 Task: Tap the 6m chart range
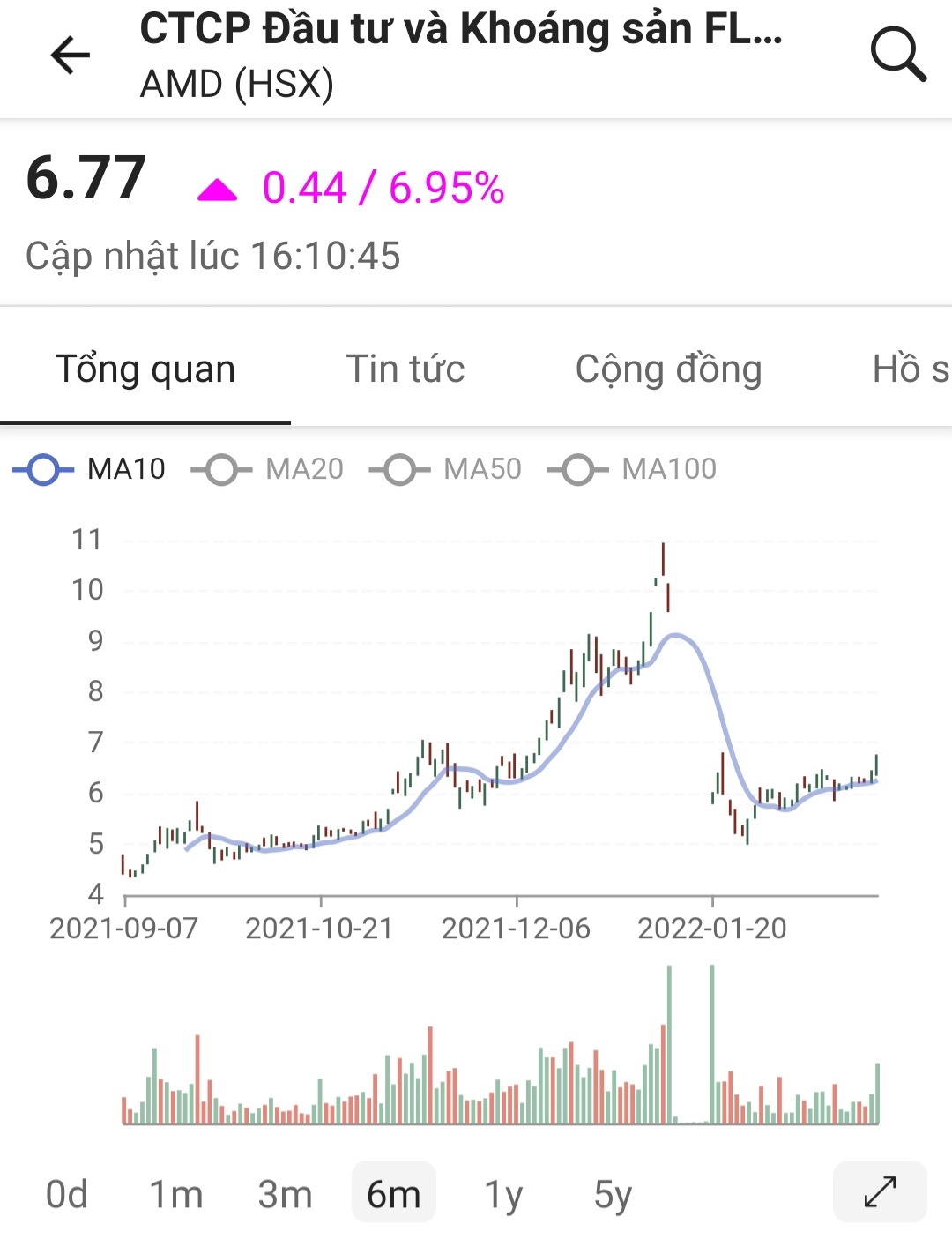pyautogui.click(x=393, y=1194)
